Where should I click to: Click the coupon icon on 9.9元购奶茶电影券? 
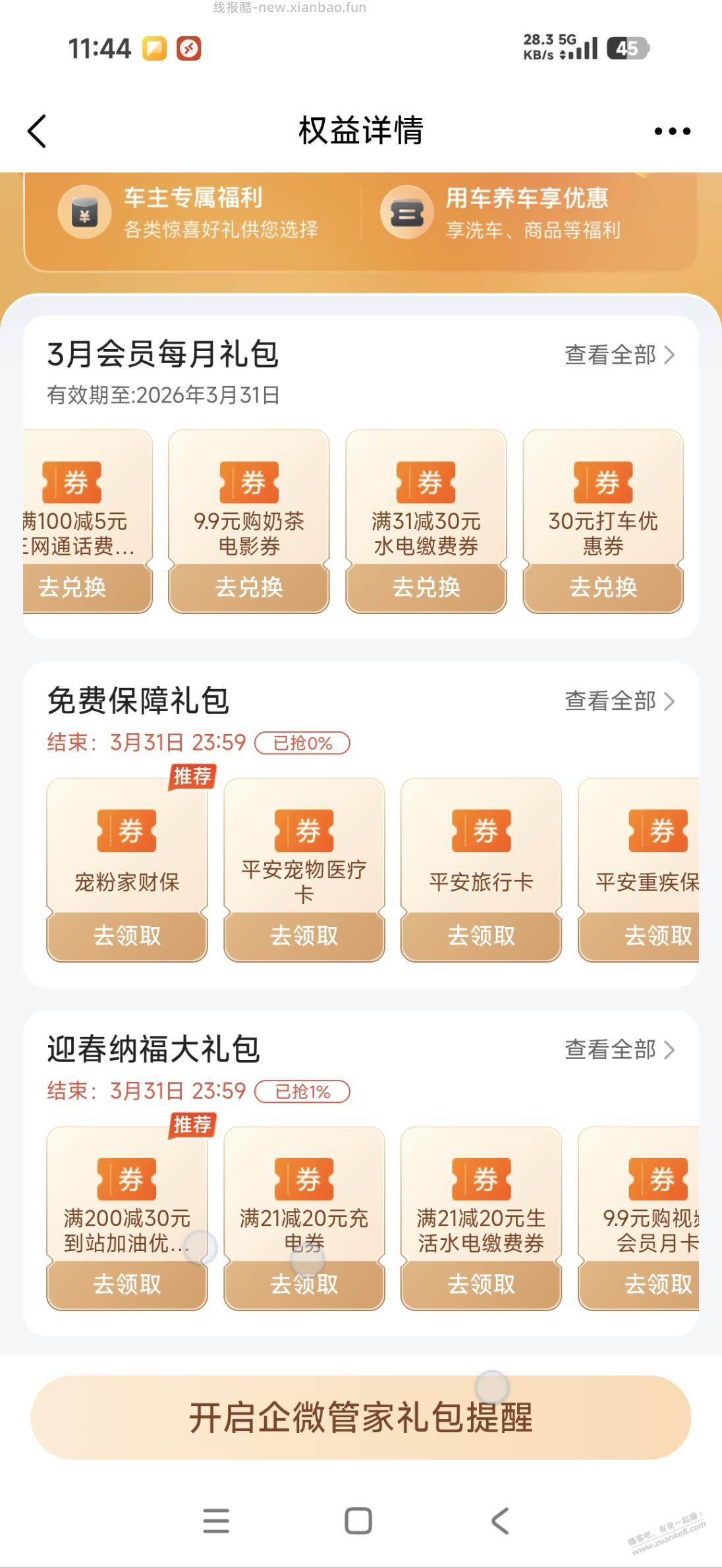(248, 481)
